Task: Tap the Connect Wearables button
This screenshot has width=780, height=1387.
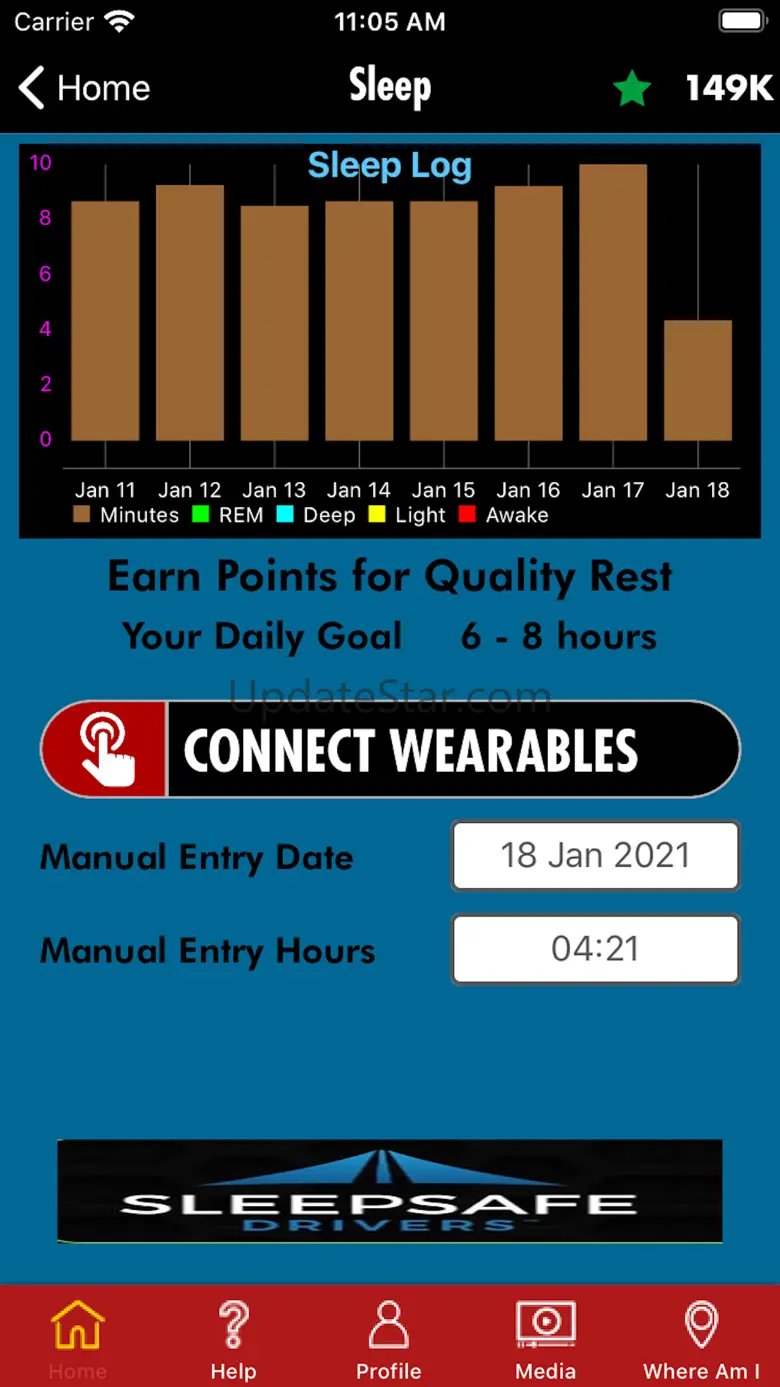Action: tap(390, 749)
